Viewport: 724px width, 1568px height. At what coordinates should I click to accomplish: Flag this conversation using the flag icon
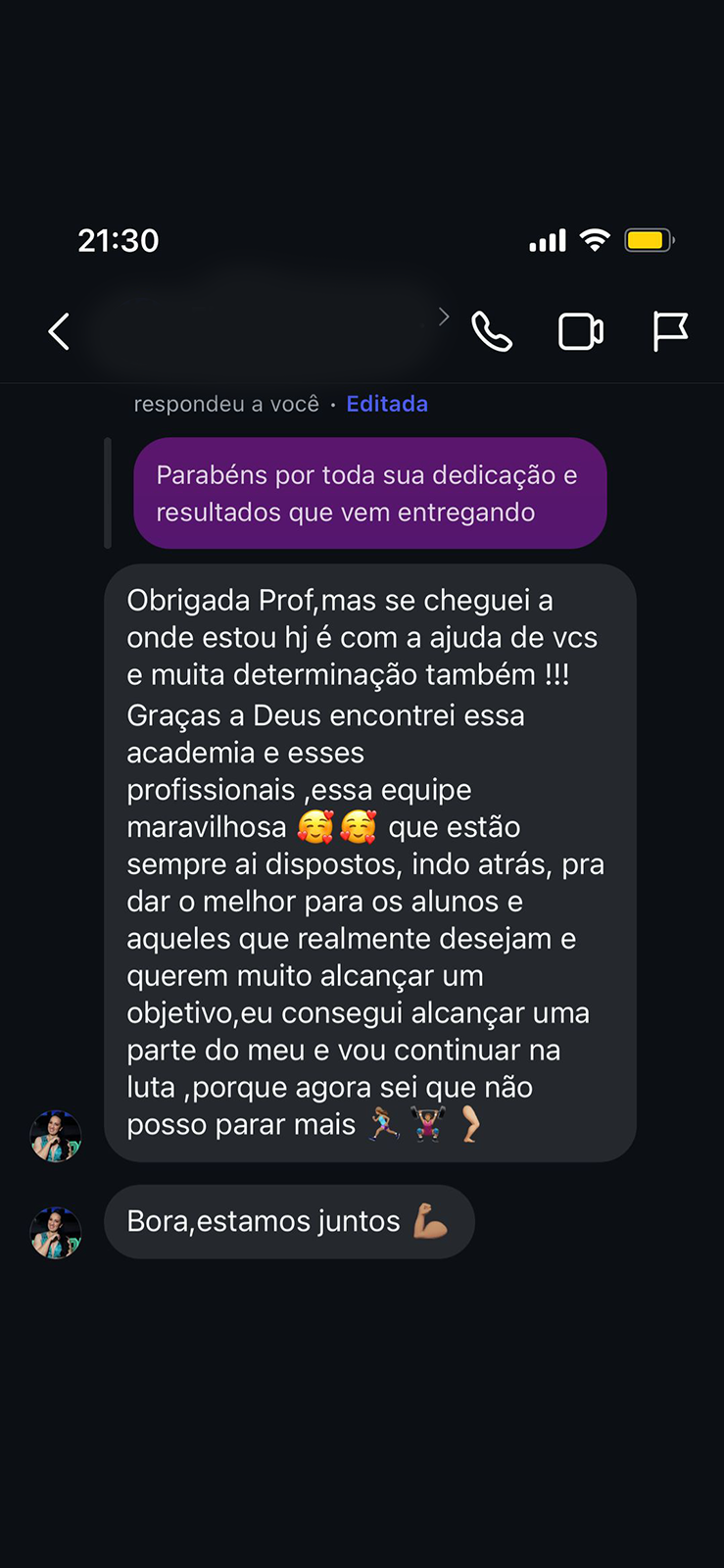click(x=671, y=331)
